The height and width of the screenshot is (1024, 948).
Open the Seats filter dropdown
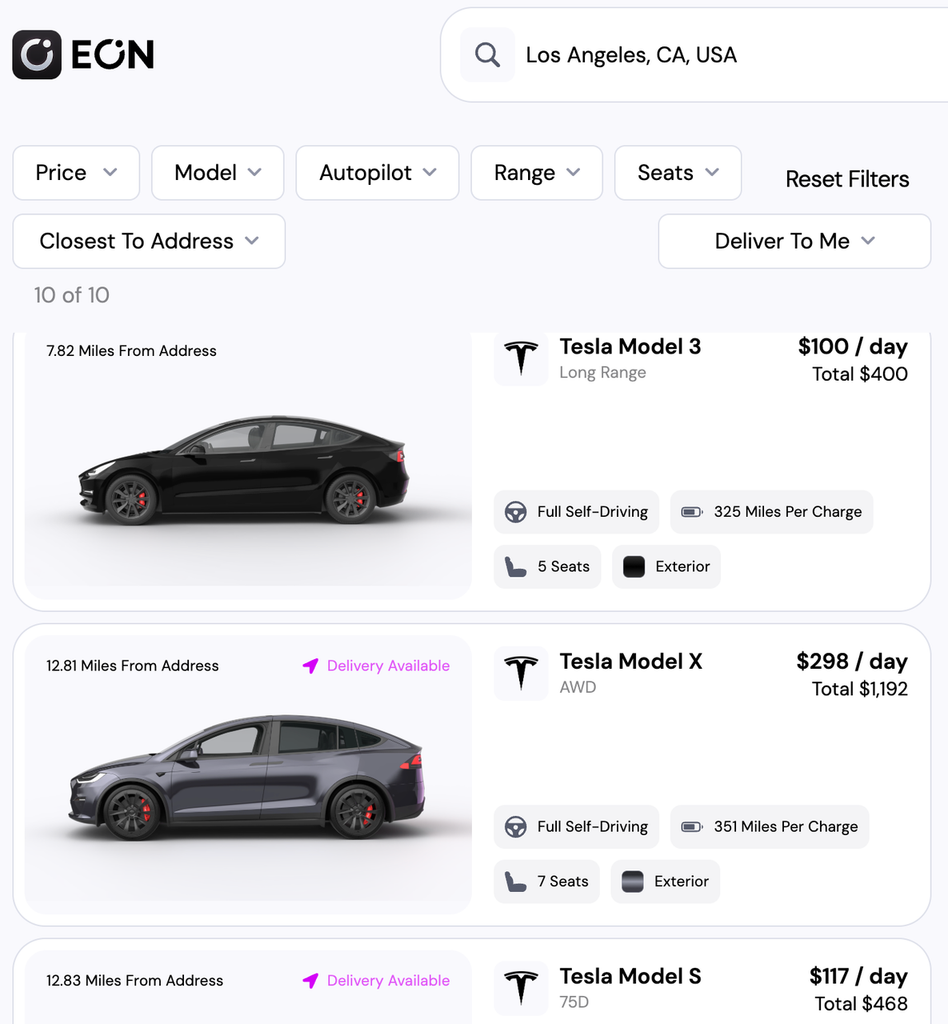point(677,172)
